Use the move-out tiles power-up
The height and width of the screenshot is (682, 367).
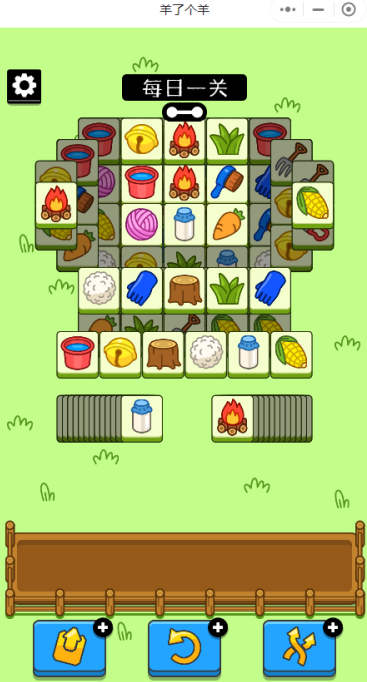pos(70,648)
